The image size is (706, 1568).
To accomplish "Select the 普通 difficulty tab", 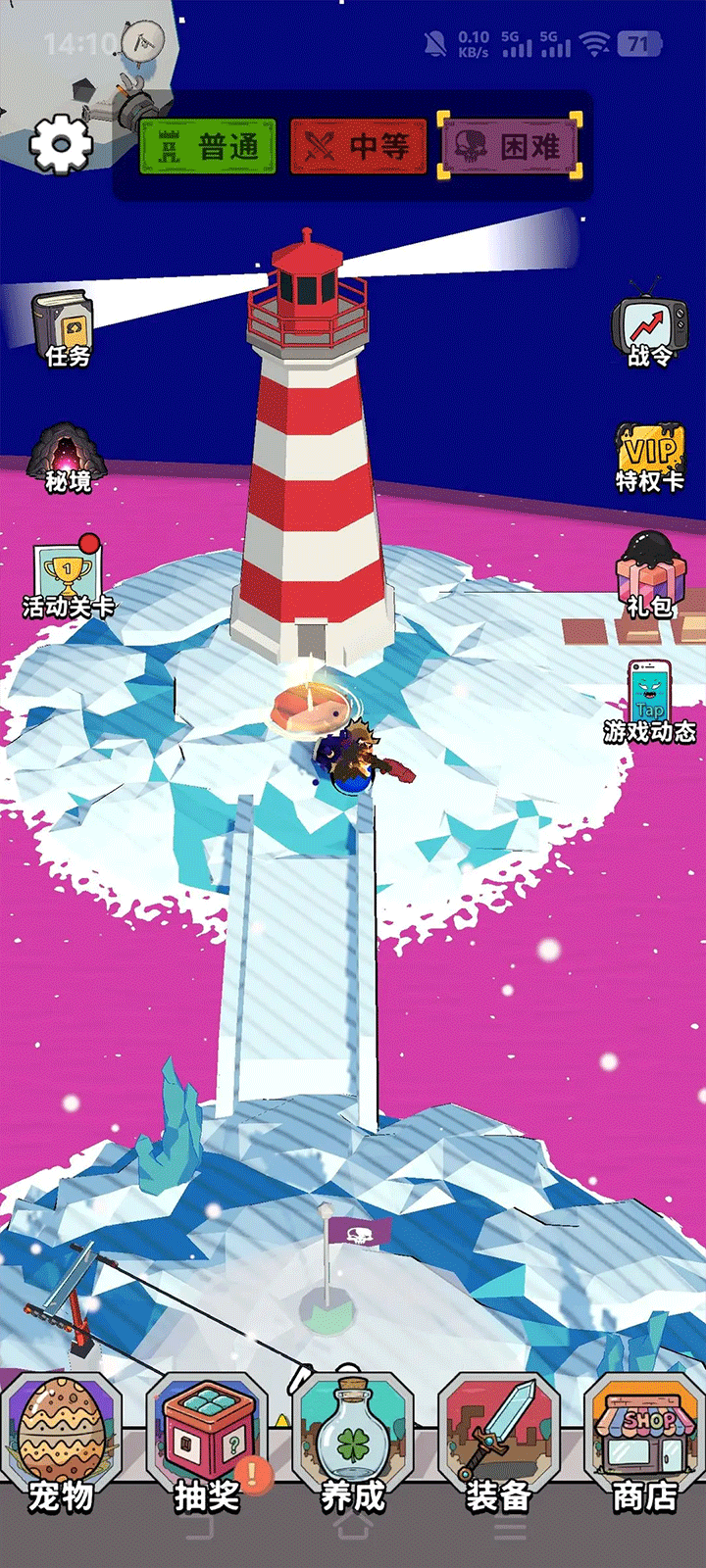I will pos(208,147).
